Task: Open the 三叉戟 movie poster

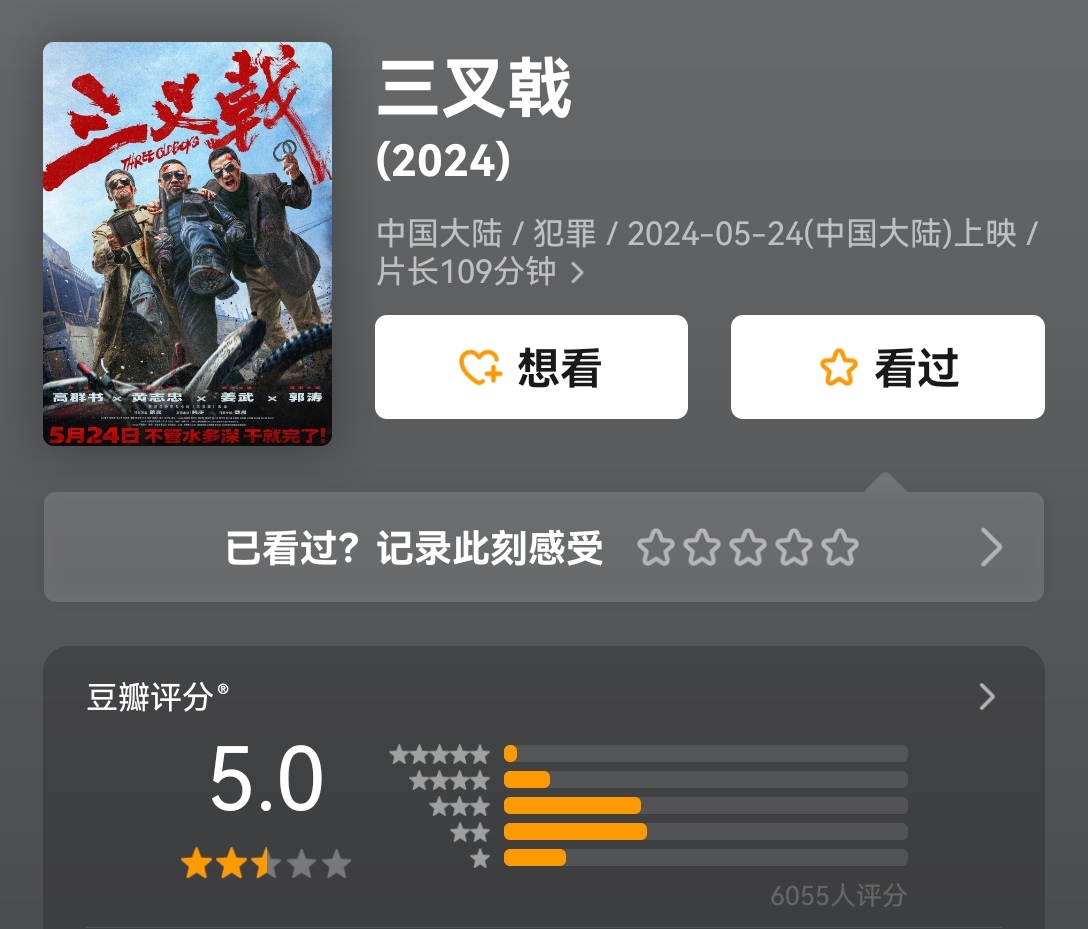Action: (187, 244)
